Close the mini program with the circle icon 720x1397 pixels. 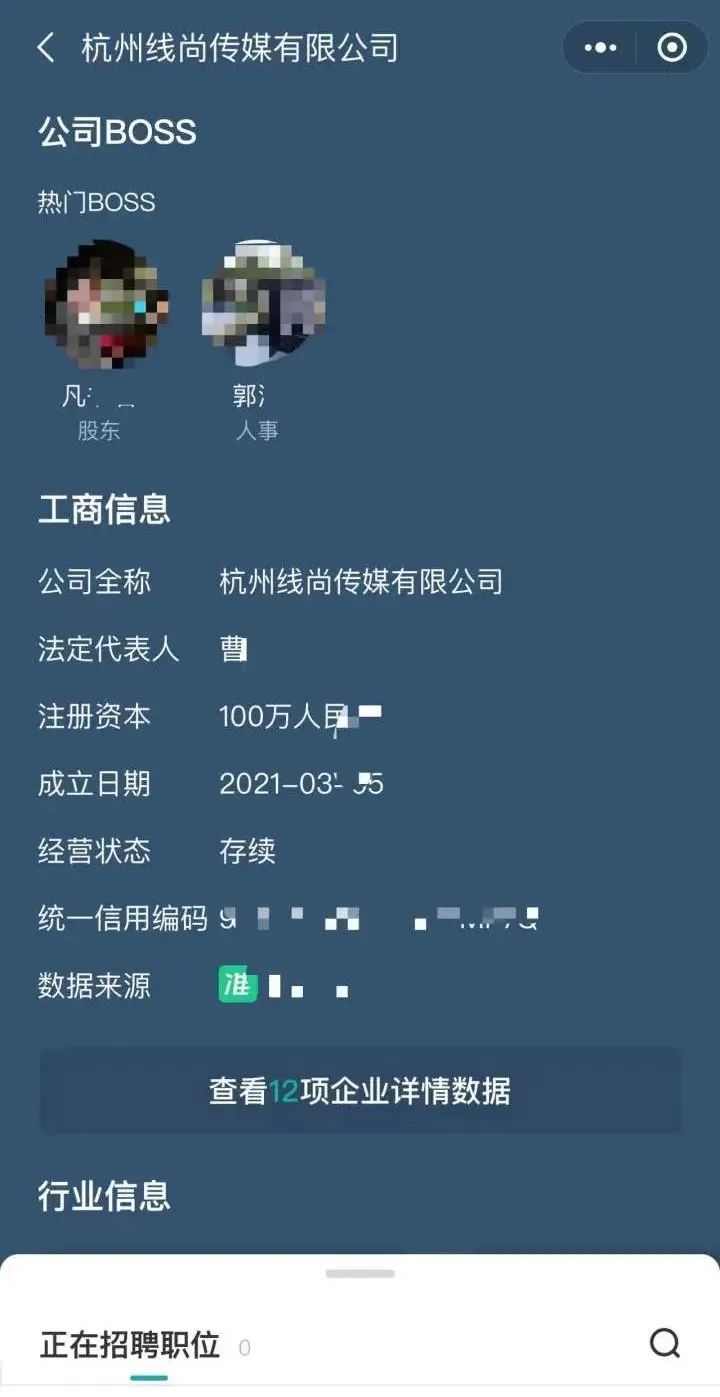point(672,48)
